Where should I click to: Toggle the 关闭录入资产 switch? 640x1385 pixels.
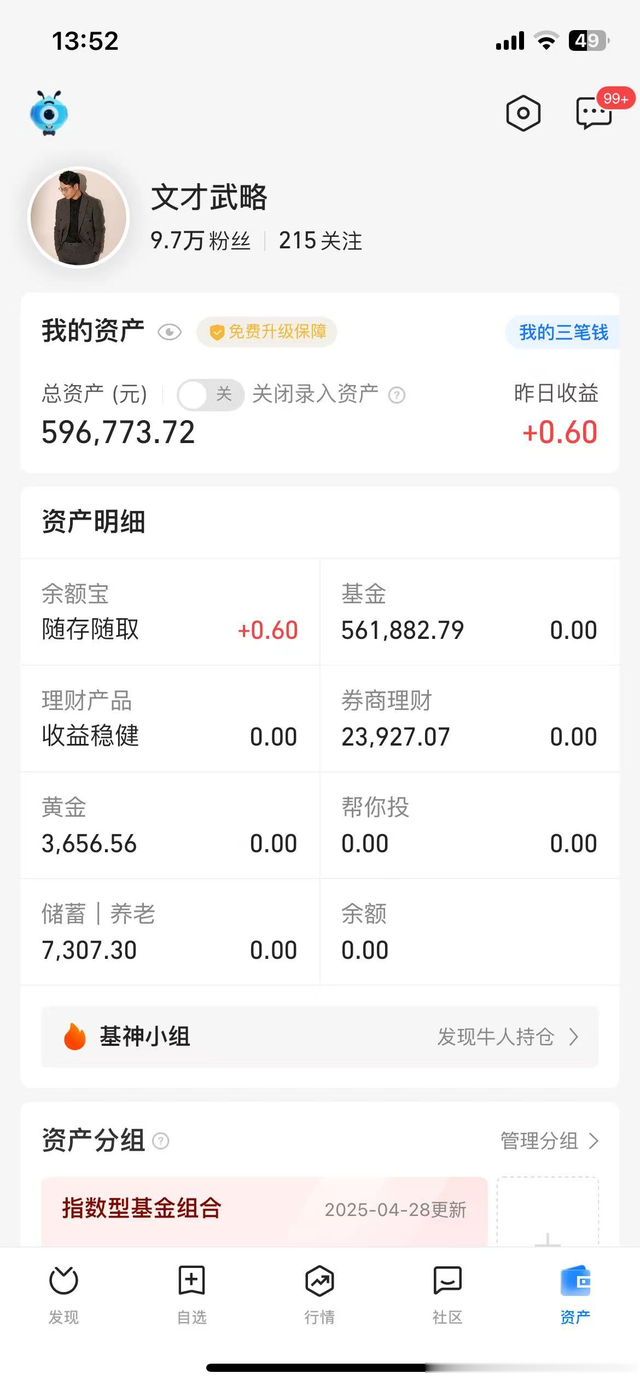pos(210,394)
